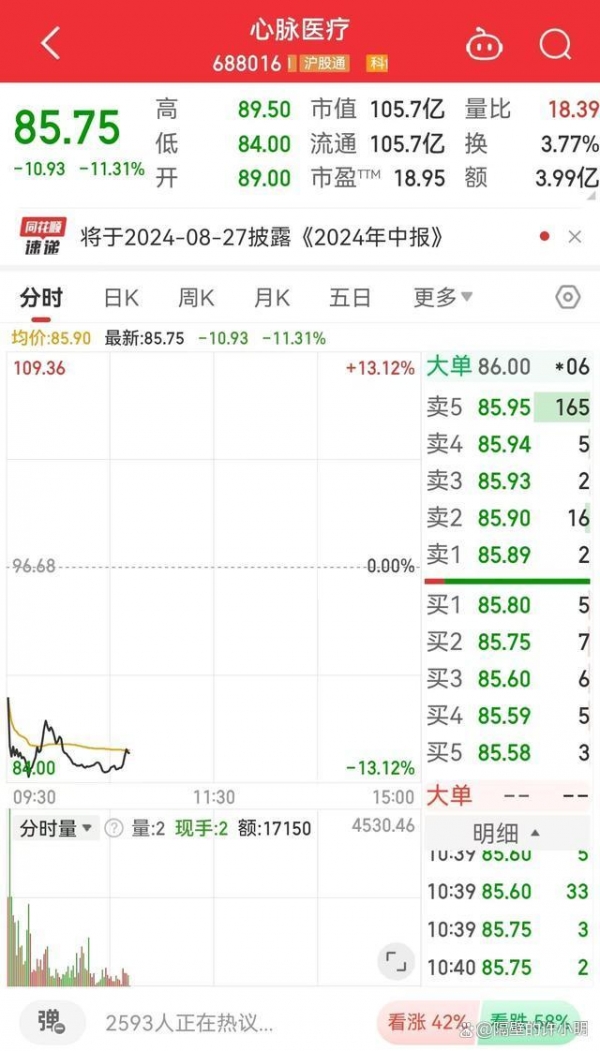Open the 2024年中报 disclosure notice
Image resolution: width=600 pixels, height=1051 pixels.
(x=262, y=237)
